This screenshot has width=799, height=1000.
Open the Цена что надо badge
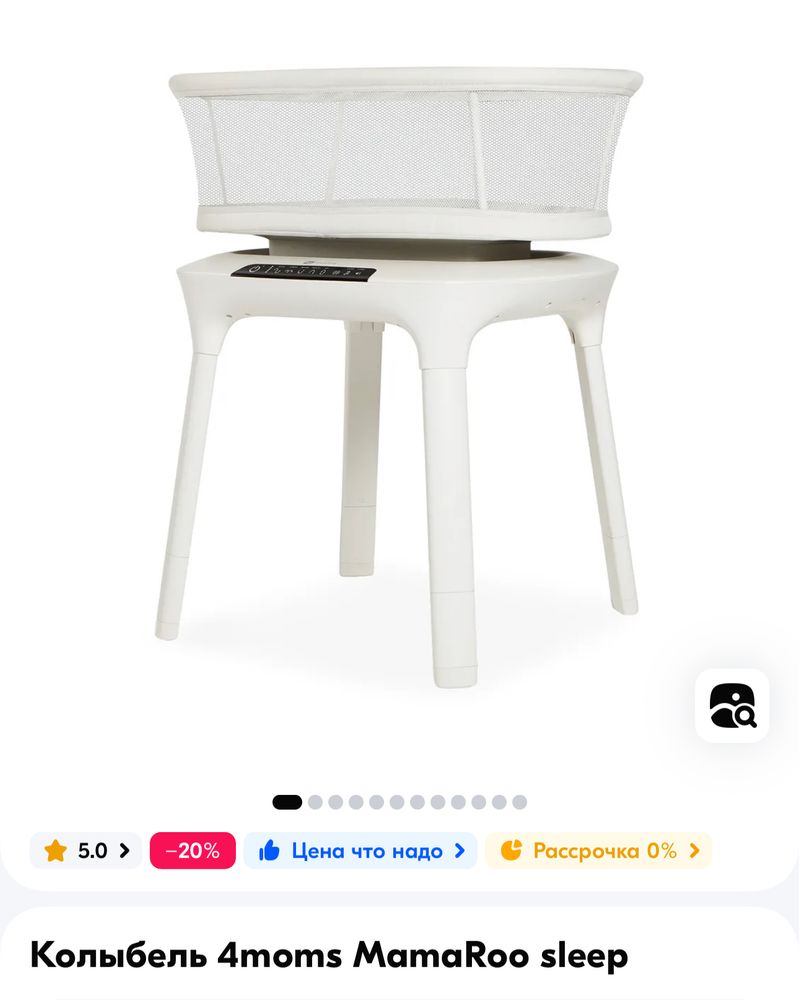(360, 851)
